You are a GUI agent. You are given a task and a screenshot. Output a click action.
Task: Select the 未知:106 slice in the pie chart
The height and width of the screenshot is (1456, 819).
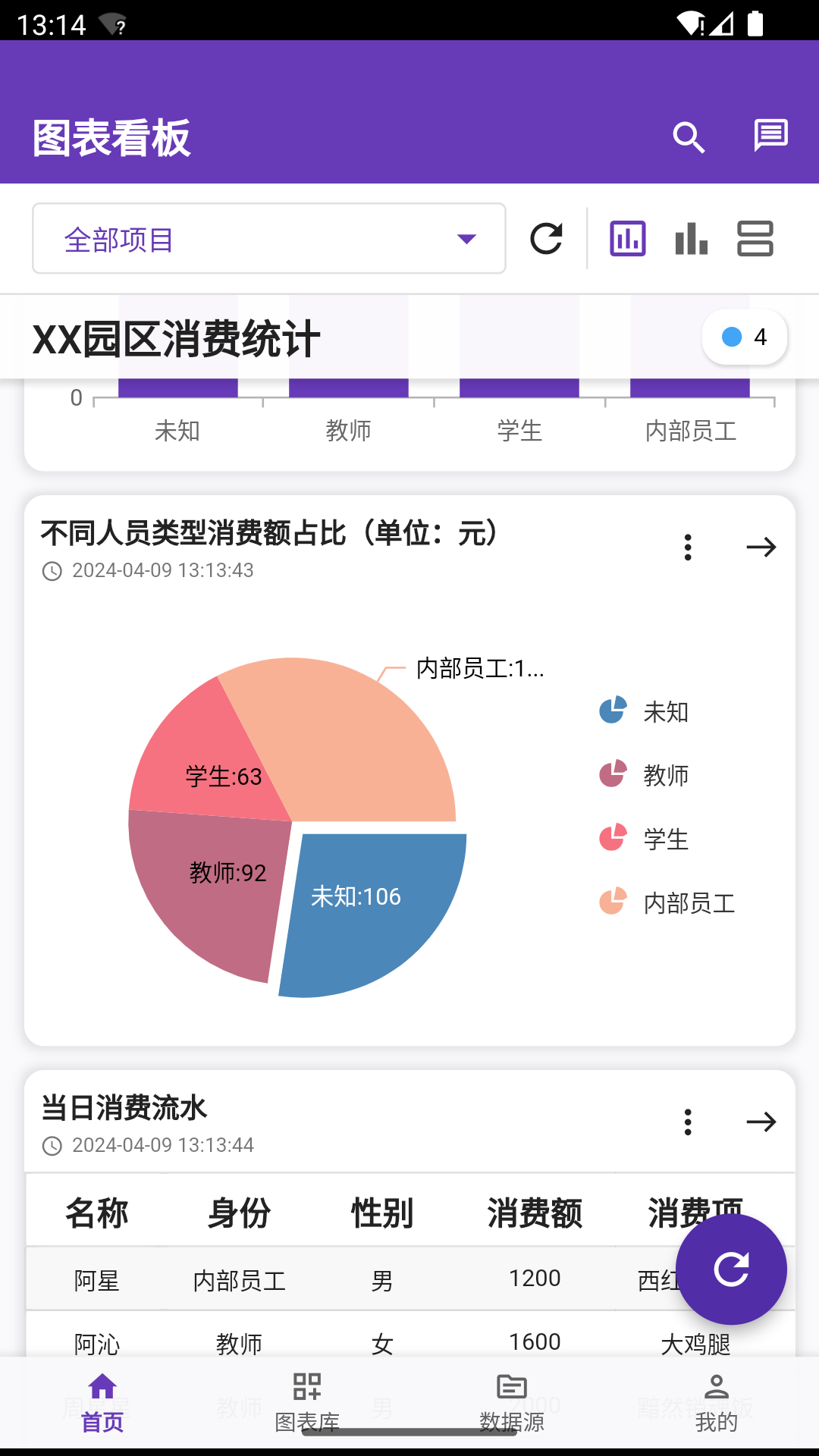point(356,897)
